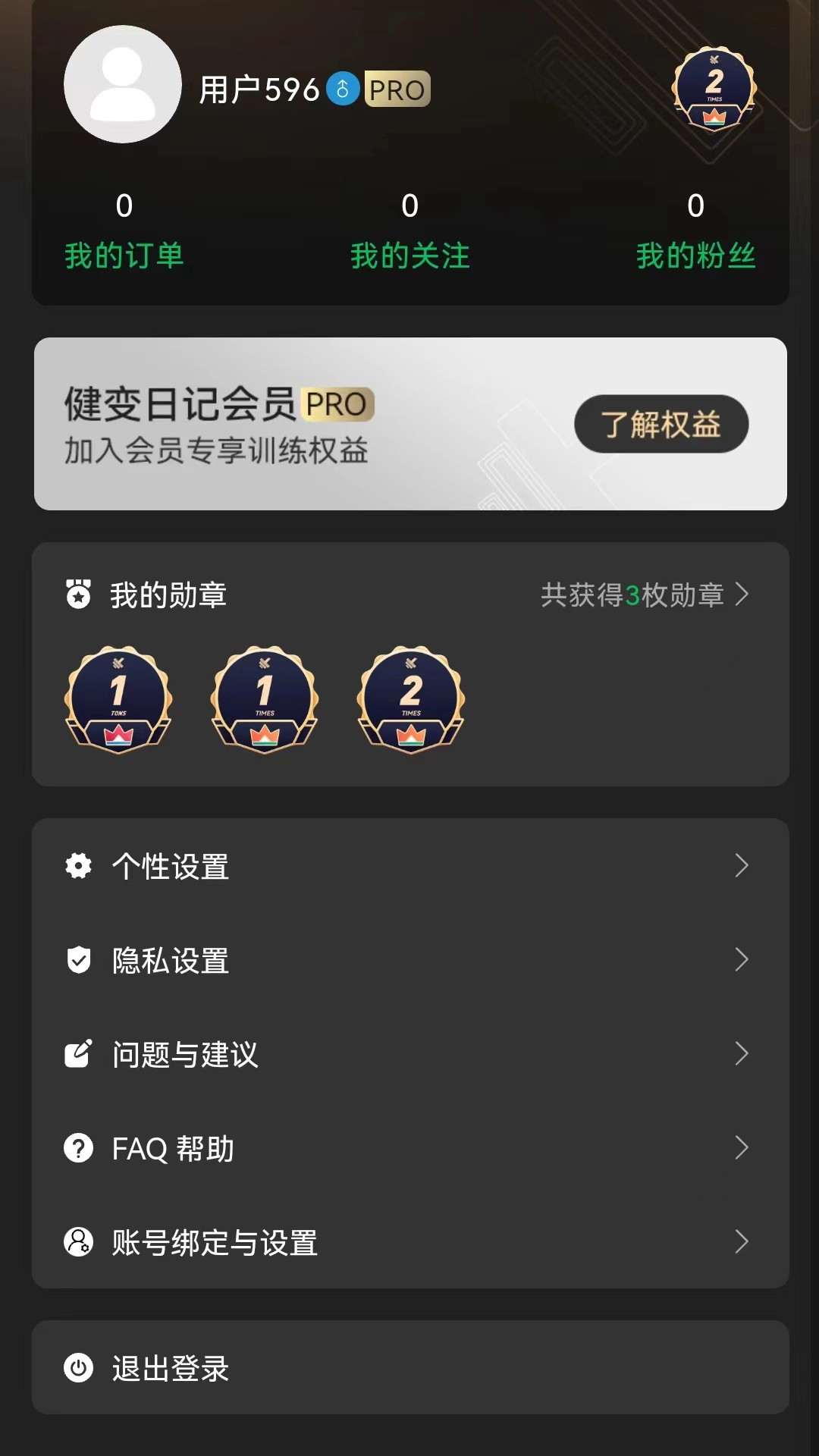Click the 账号绑定与设置 person icon
The image size is (819, 1456).
tap(78, 1242)
